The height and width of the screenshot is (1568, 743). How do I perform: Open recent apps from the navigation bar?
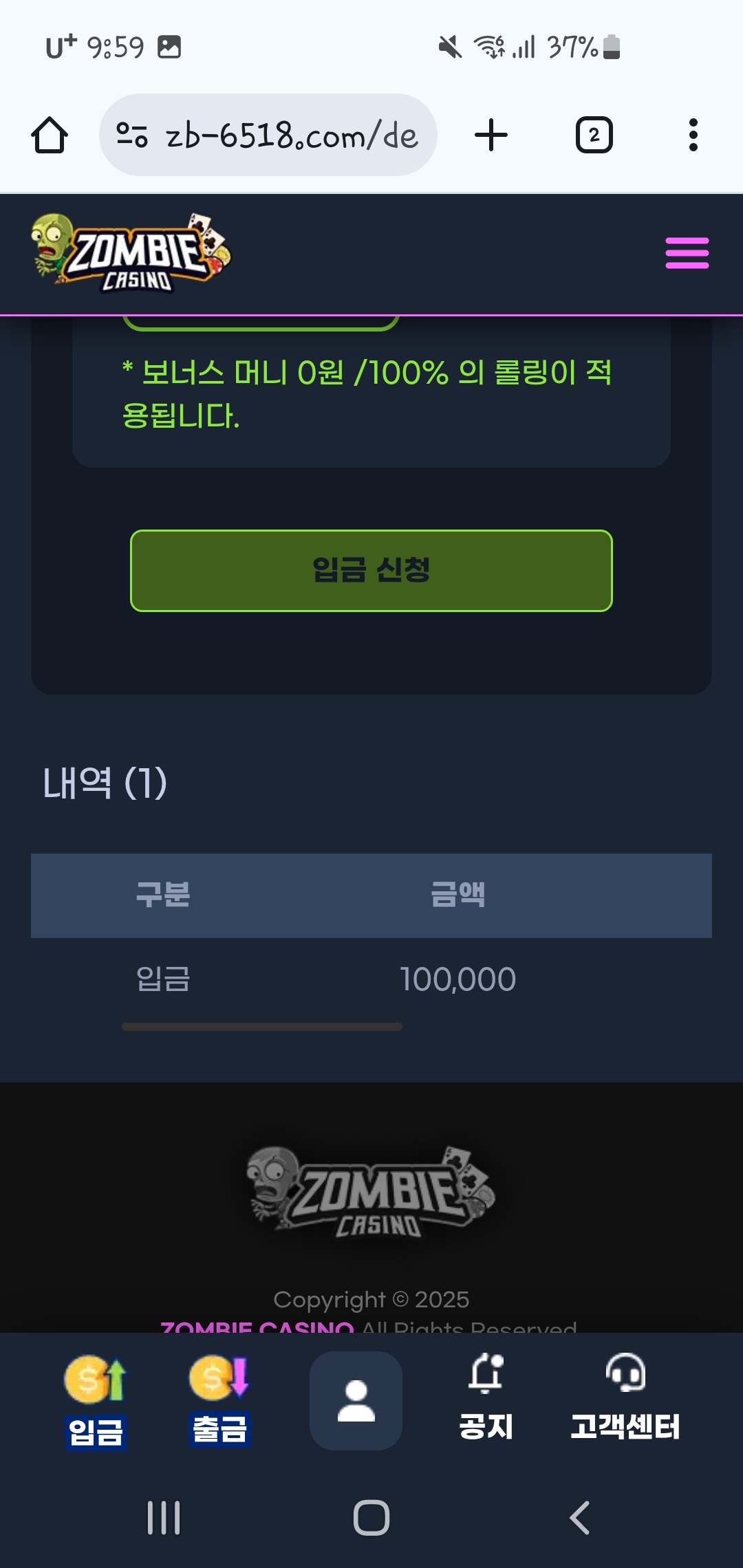coord(164,1518)
